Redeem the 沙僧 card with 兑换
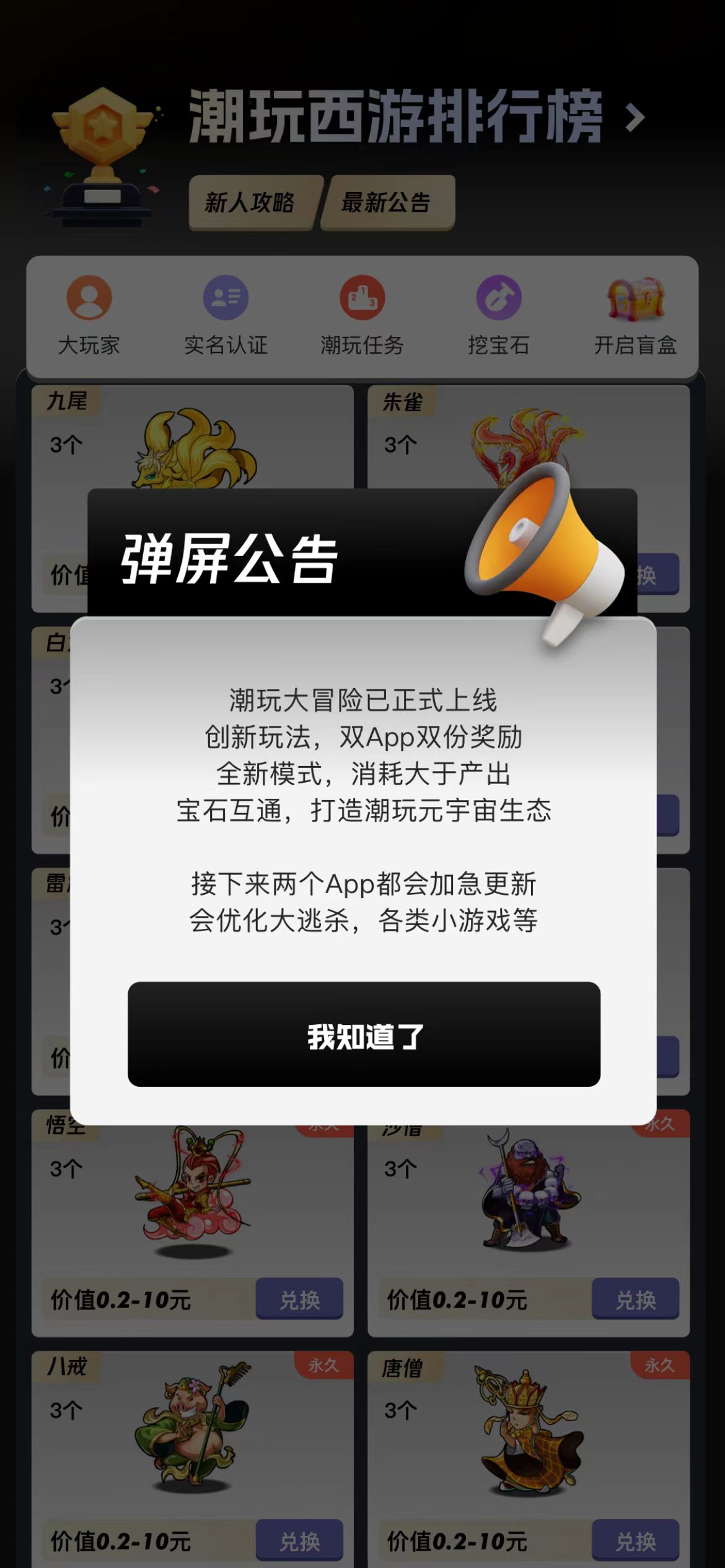This screenshot has height=1568, width=725. (x=635, y=1299)
